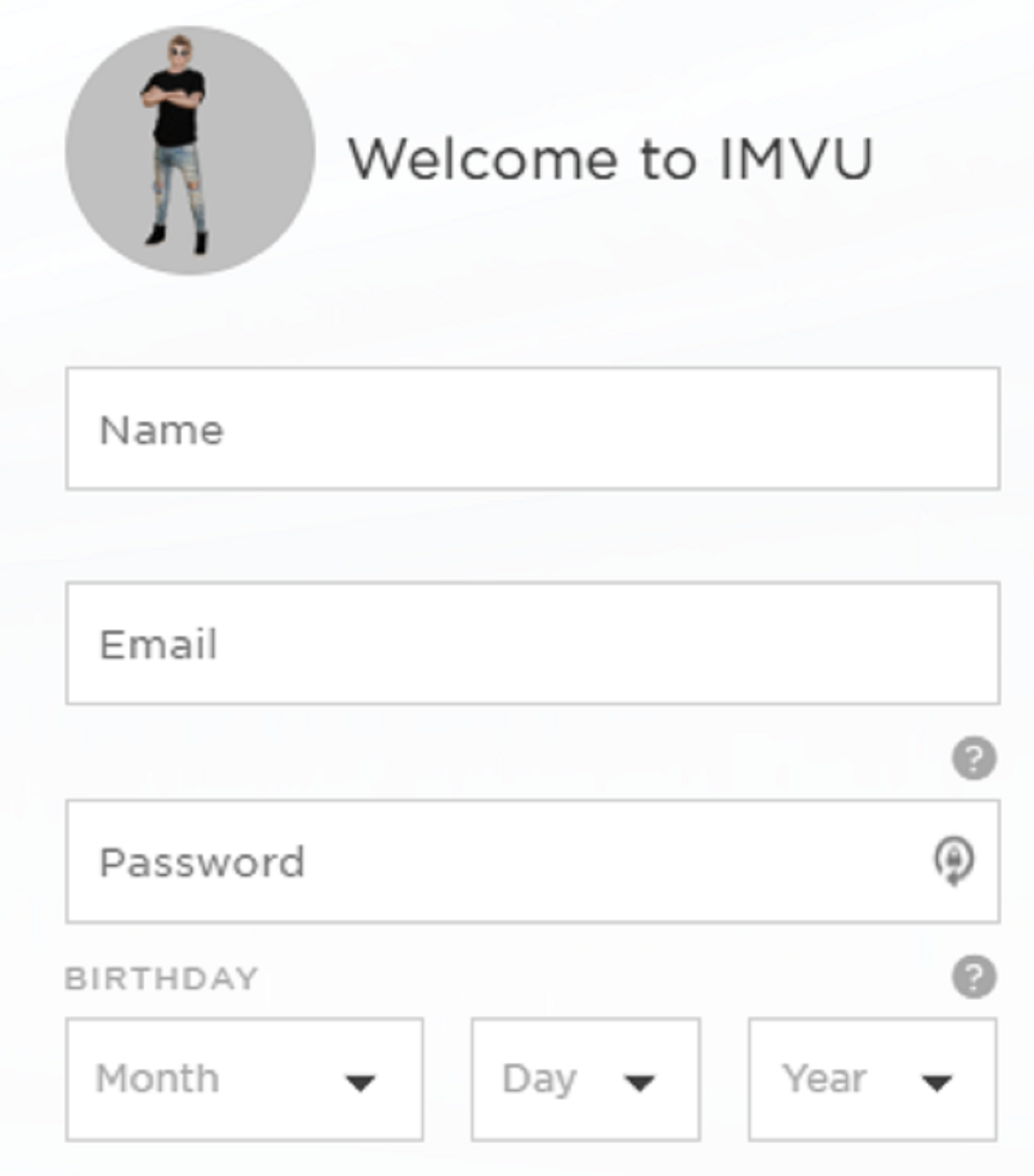
Task: Open the help icon next to Birthday
Action: click(973, 977)
